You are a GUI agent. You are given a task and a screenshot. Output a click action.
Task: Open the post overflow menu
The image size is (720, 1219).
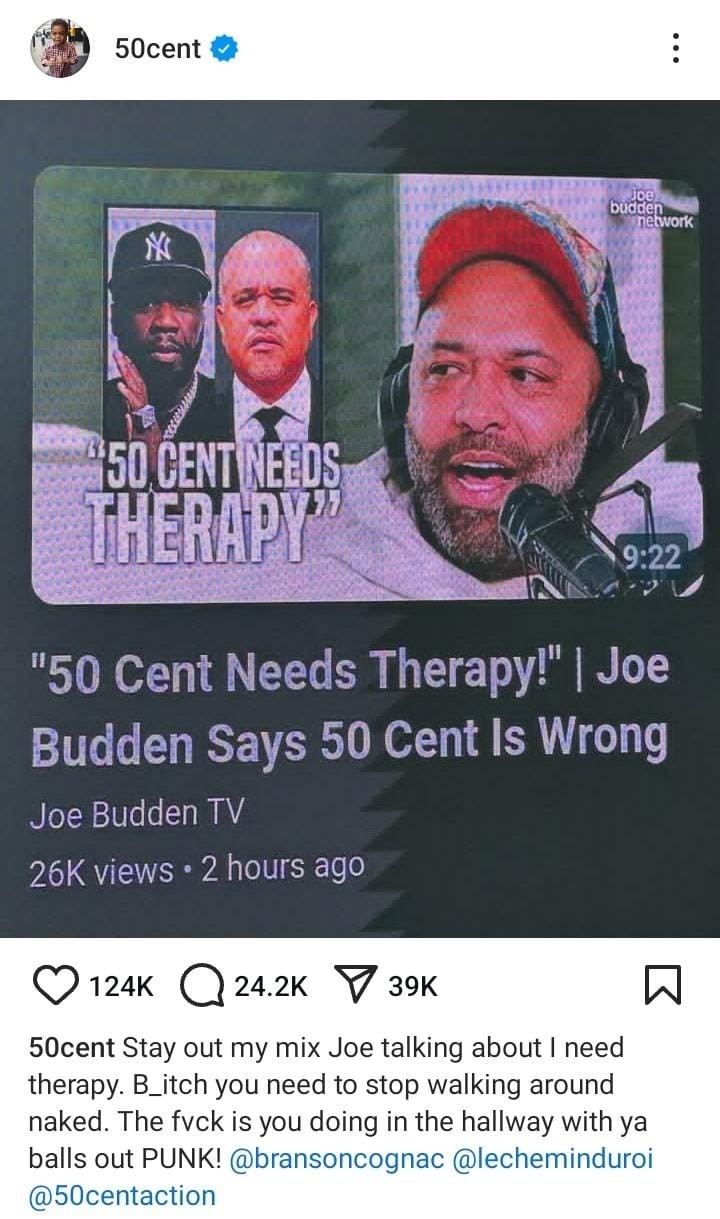676,48
